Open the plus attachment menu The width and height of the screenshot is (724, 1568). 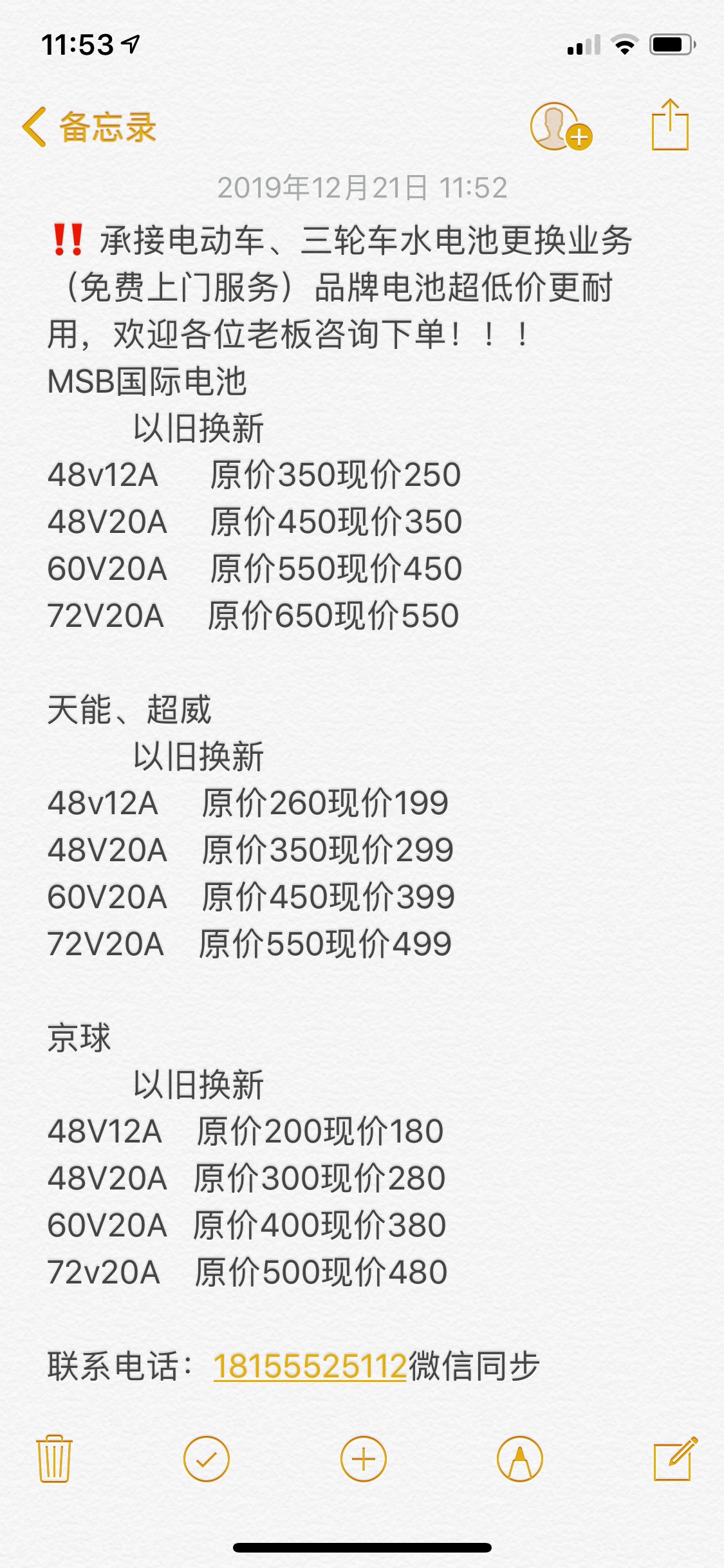(x=364, y=1459)
